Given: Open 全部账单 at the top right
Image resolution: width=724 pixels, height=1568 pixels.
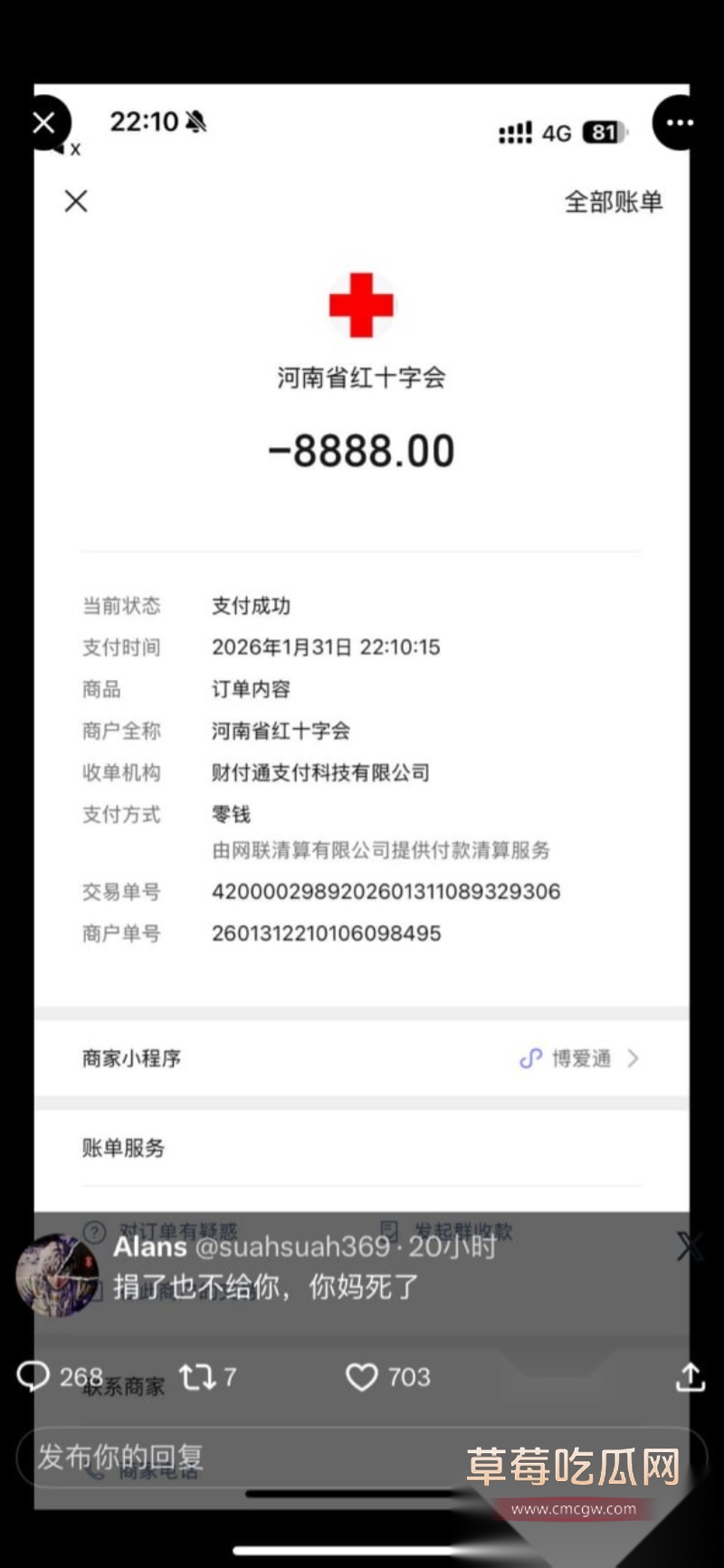Looking at the screenshot, I should [x=614, y=201].
